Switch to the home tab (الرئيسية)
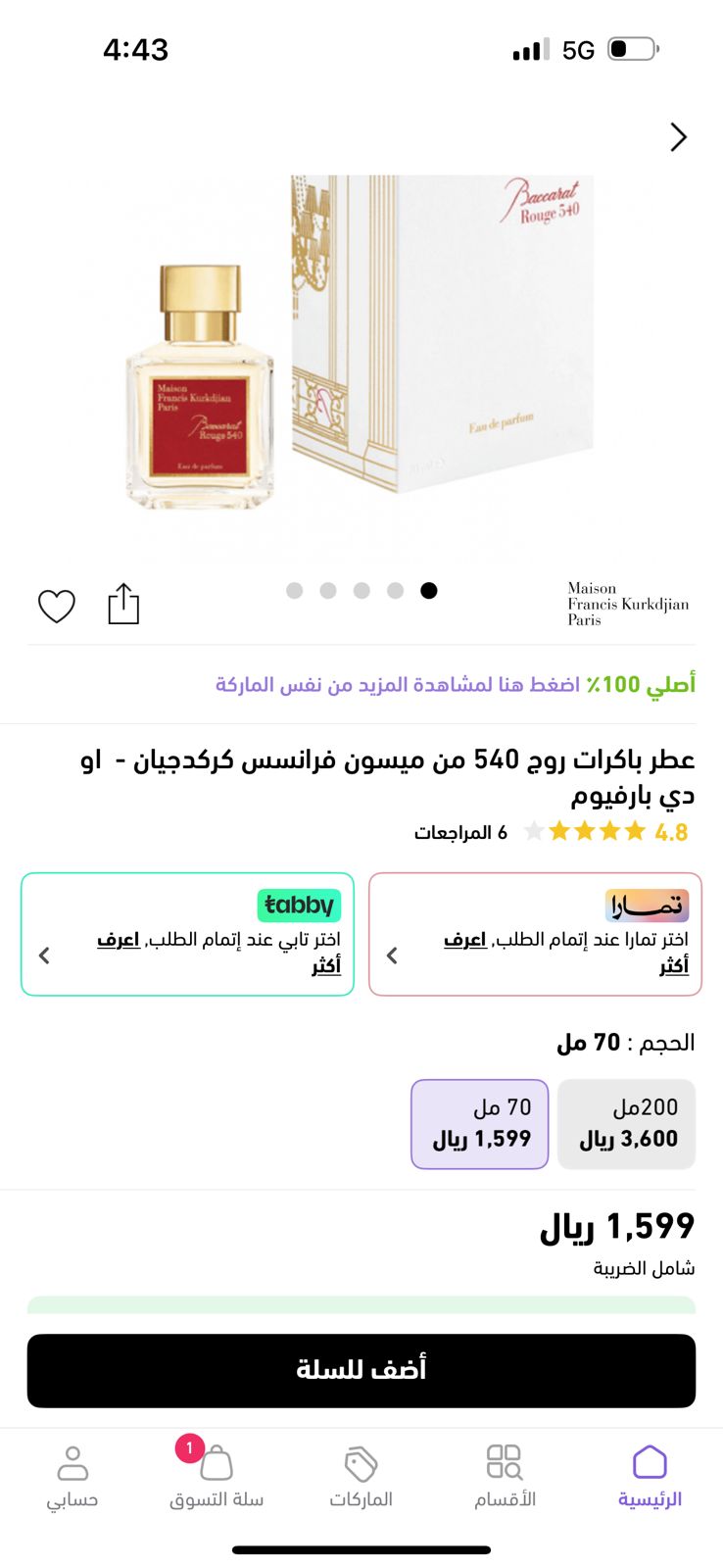The width and height of the screenshot is (723, 1568). pyautogui.click(x=649, y=1476)
